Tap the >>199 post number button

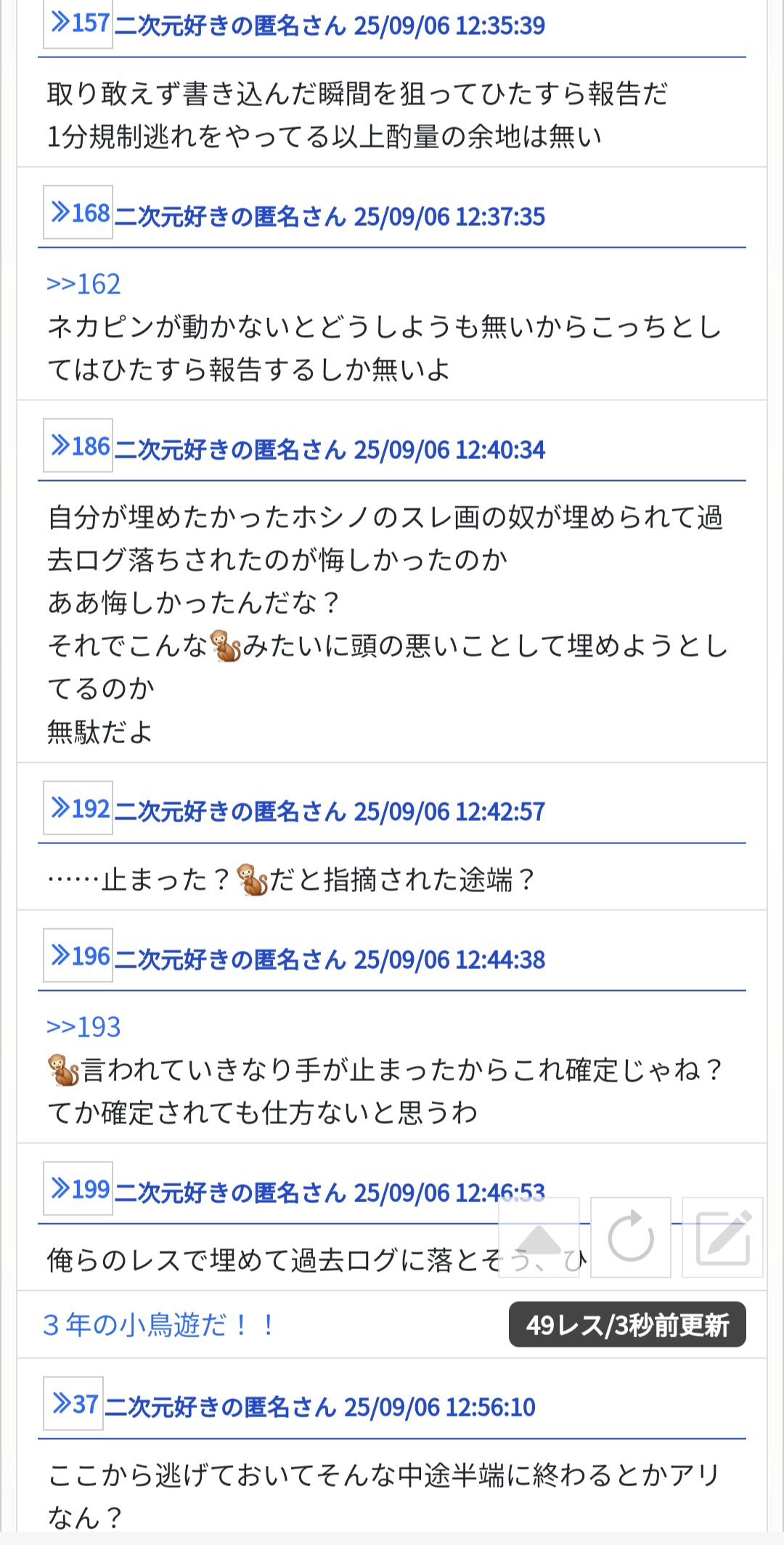[x=78, y=1189]
